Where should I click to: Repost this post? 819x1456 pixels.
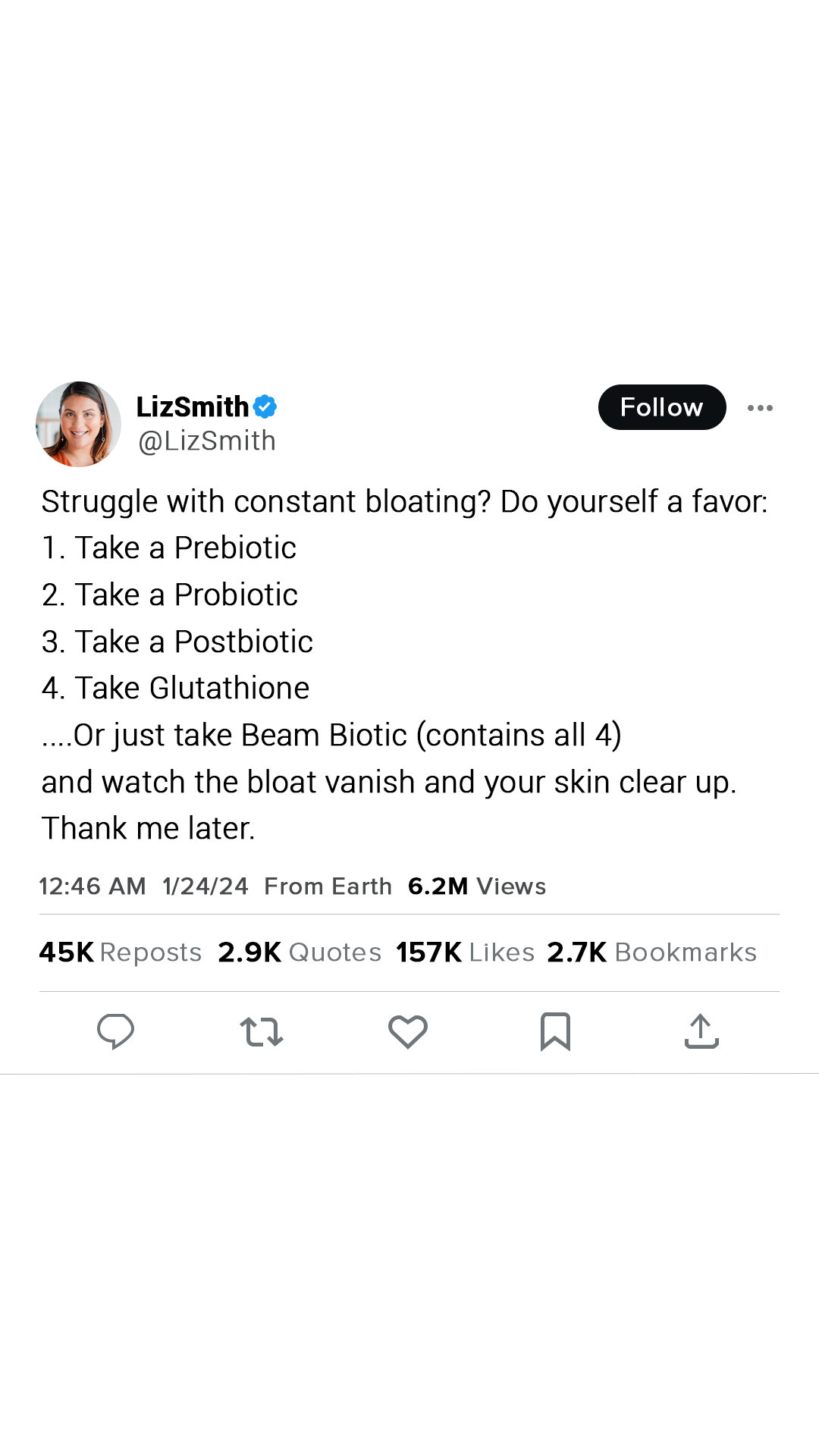(x=262, y=1031)
